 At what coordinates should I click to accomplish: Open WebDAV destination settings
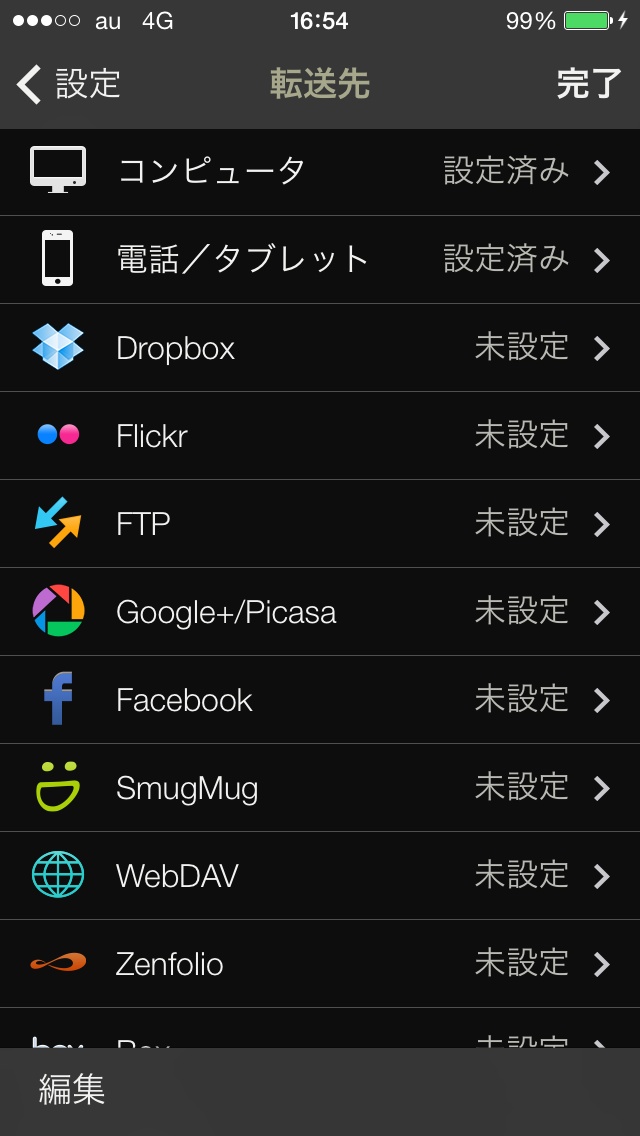[x=320, y=876]
